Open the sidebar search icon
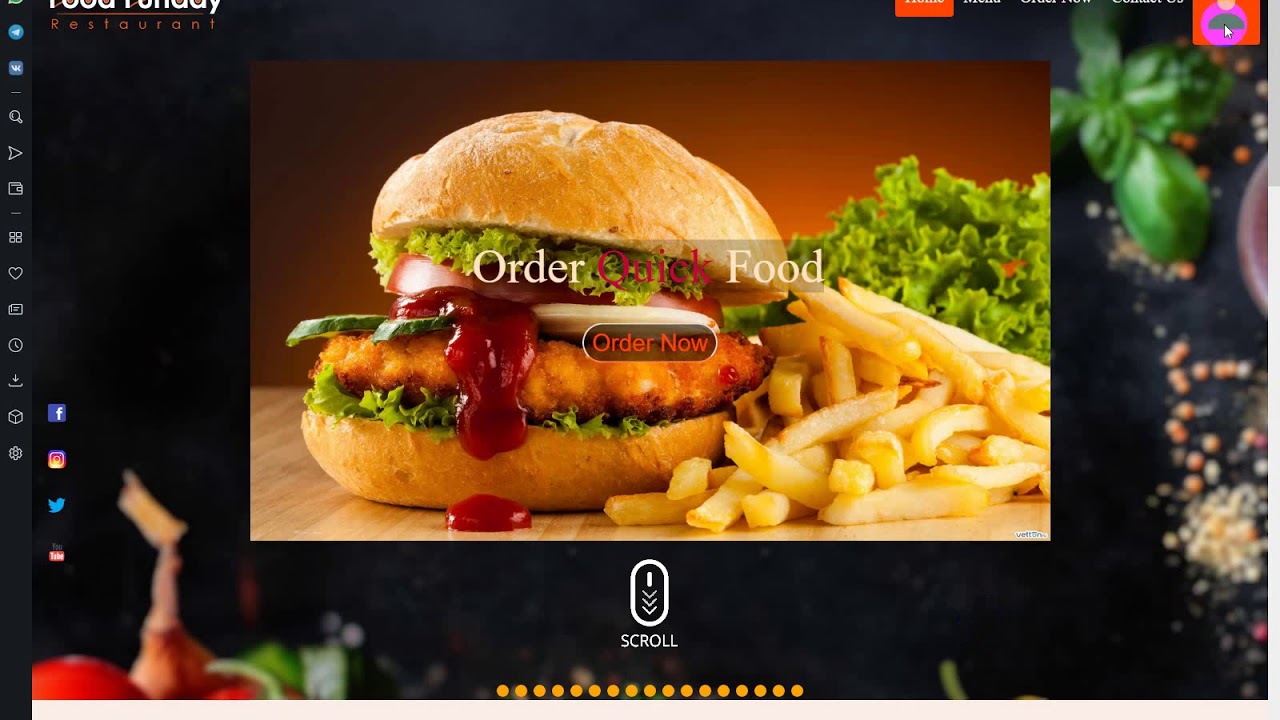This screenshot has height=720, width=1280. (16, 117)
